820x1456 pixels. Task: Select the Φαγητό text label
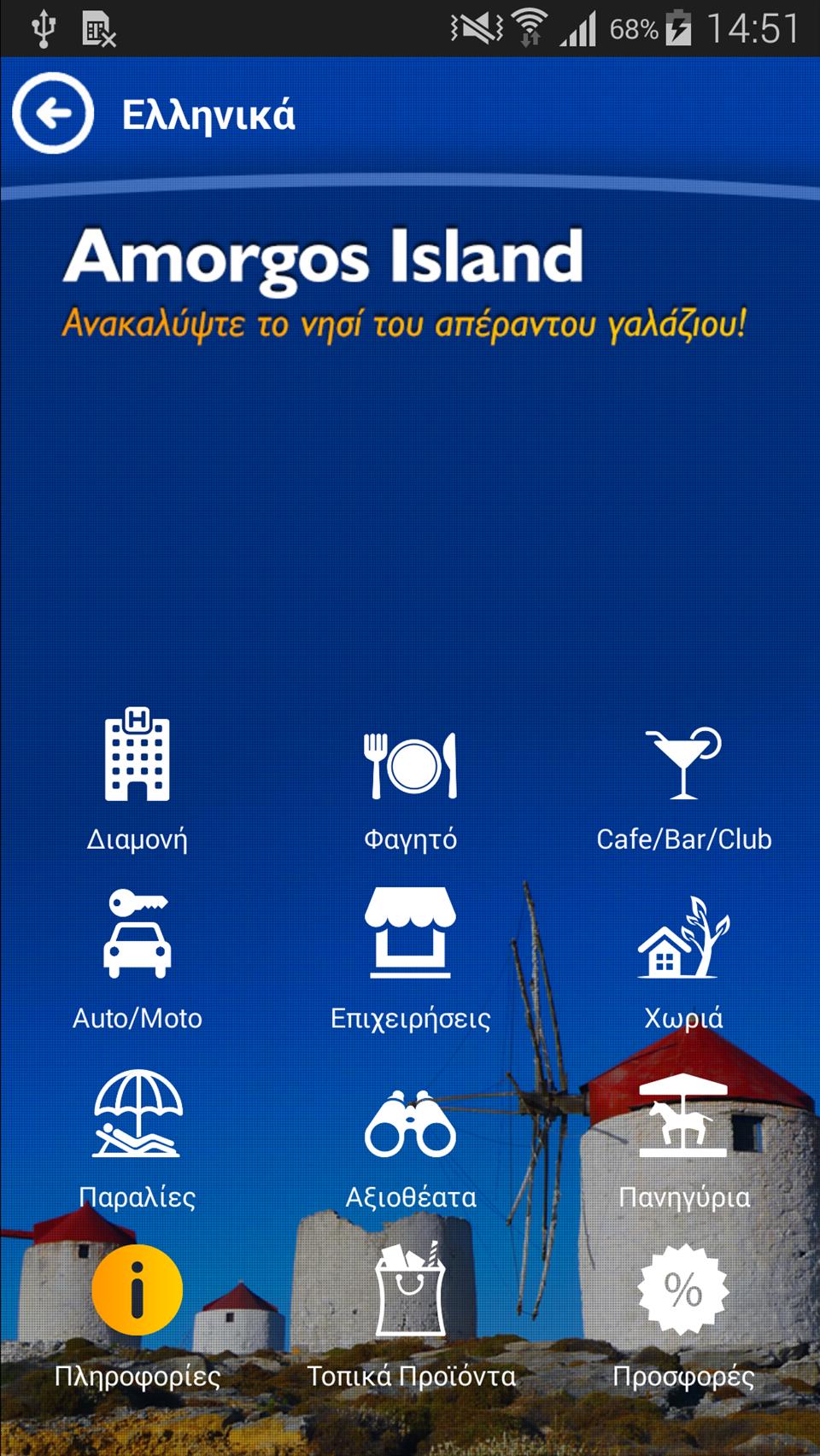[413, 839]
